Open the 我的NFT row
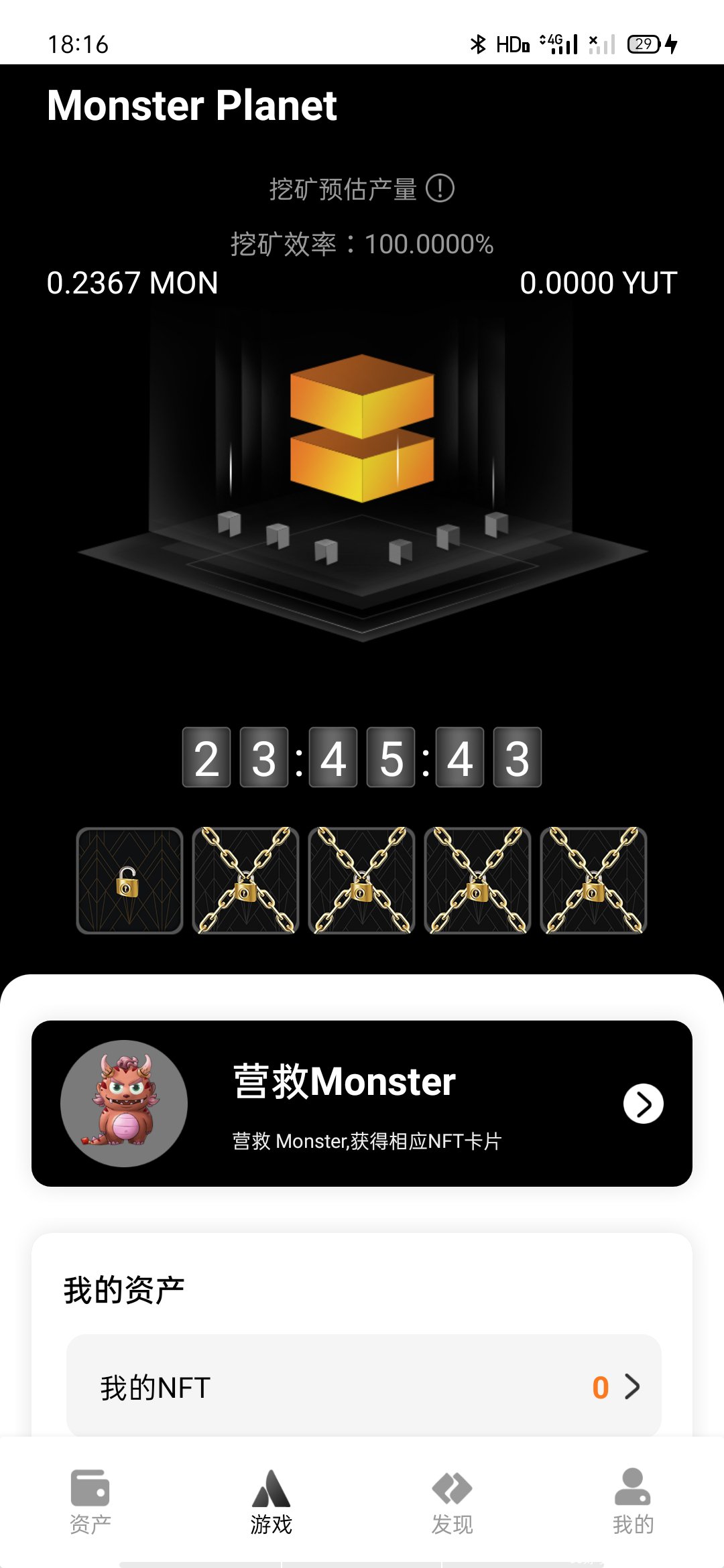This screenshot has height=1568, width=724. click(x=363, y=1386)
